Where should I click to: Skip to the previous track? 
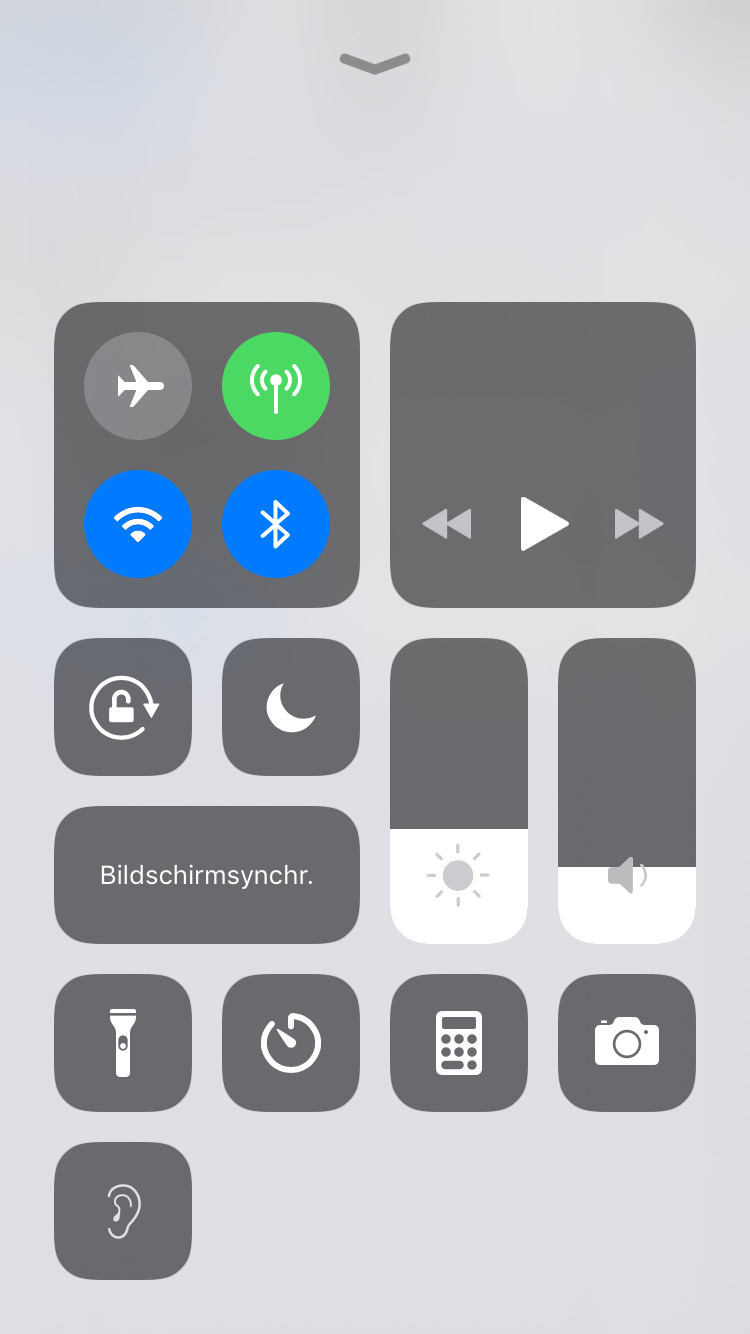[447, 523]
